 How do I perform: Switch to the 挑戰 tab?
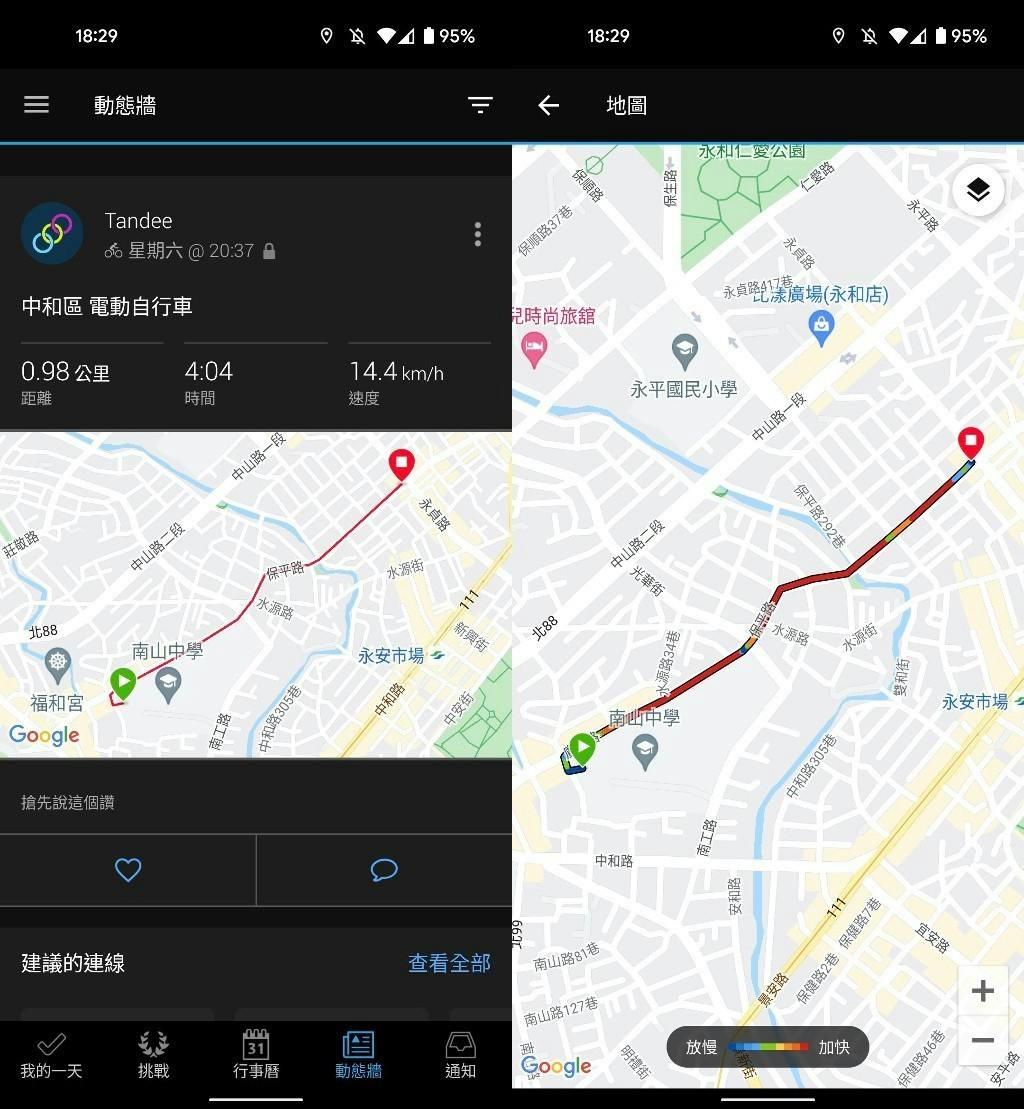[153, 1055]
